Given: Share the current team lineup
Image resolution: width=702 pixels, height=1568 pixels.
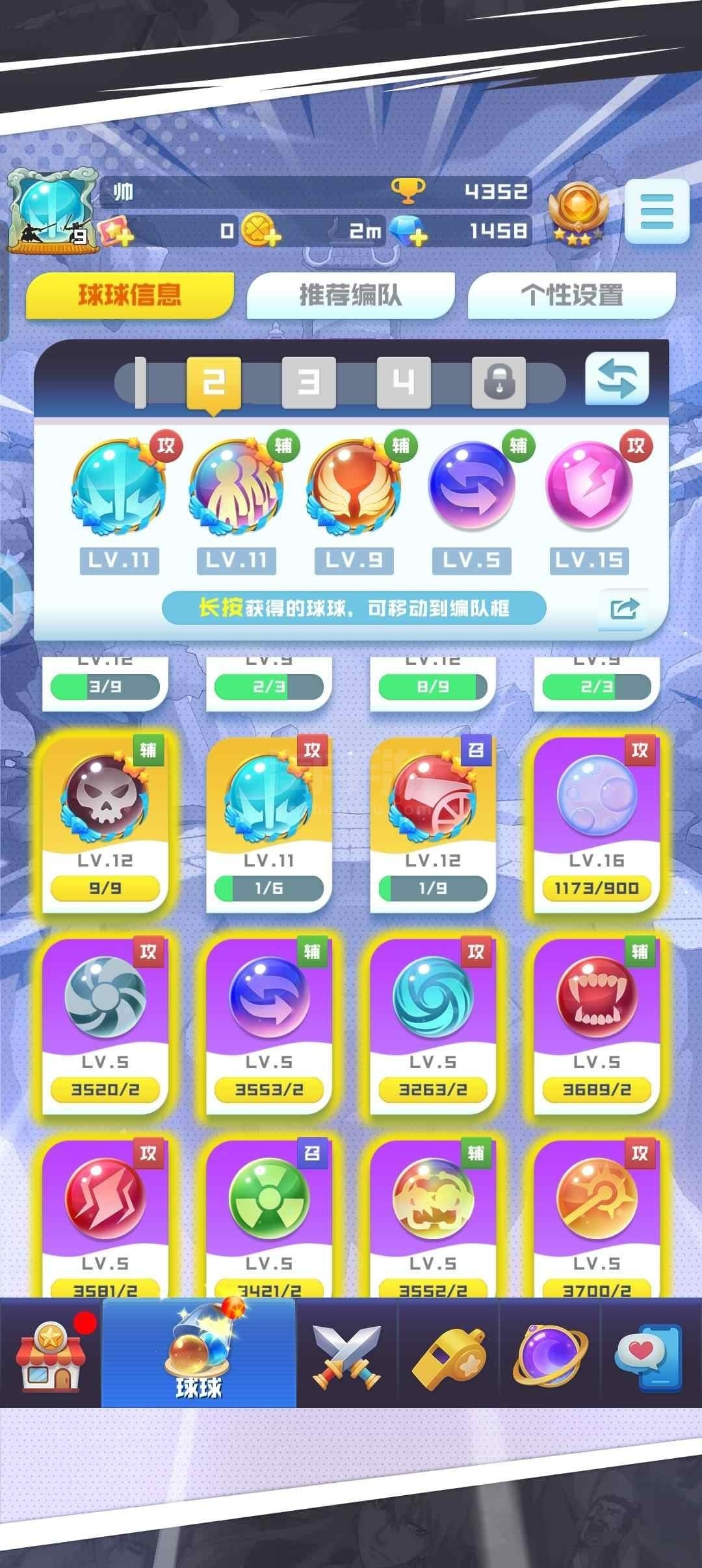Looking at the screenshot, I should pyautogui.click(x=623, y=609).
